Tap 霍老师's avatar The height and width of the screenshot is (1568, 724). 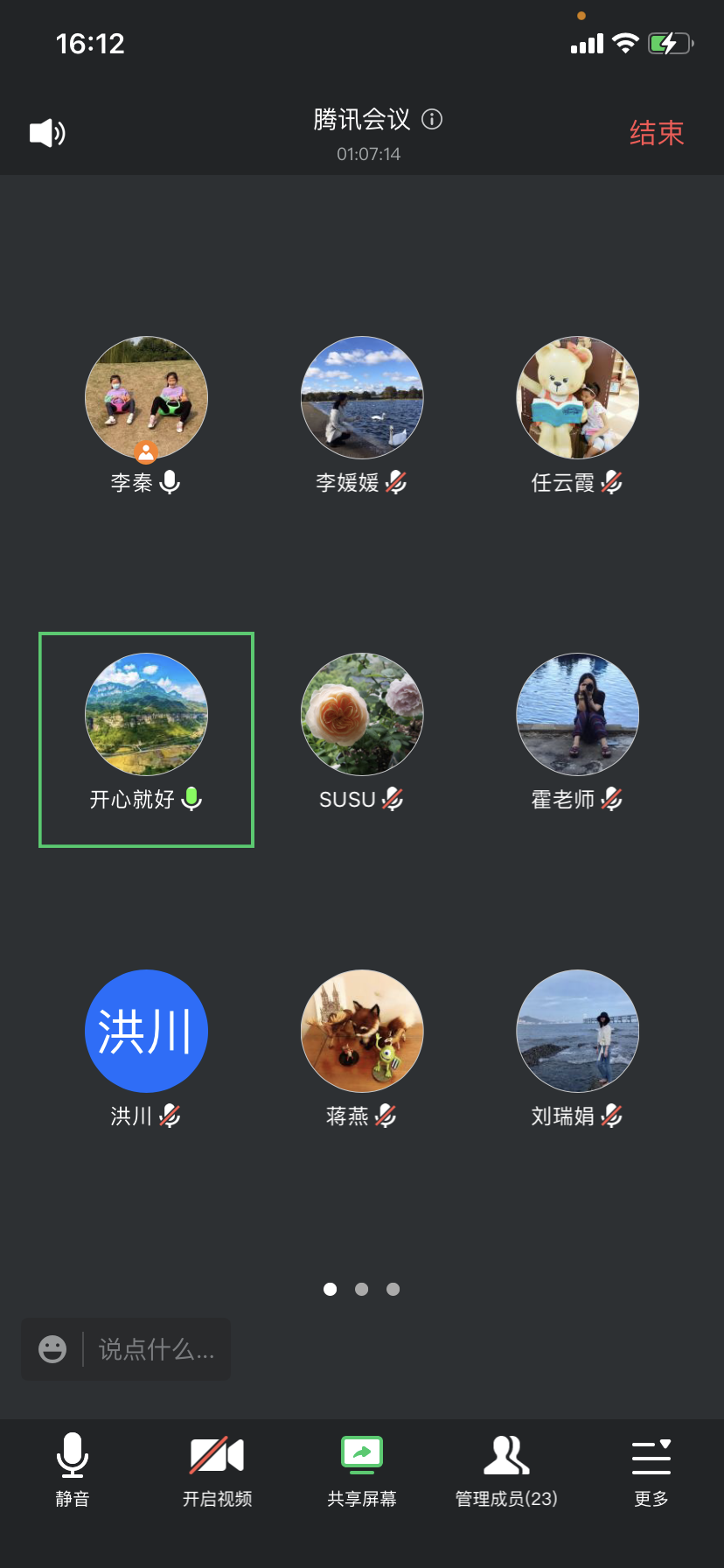578,714
